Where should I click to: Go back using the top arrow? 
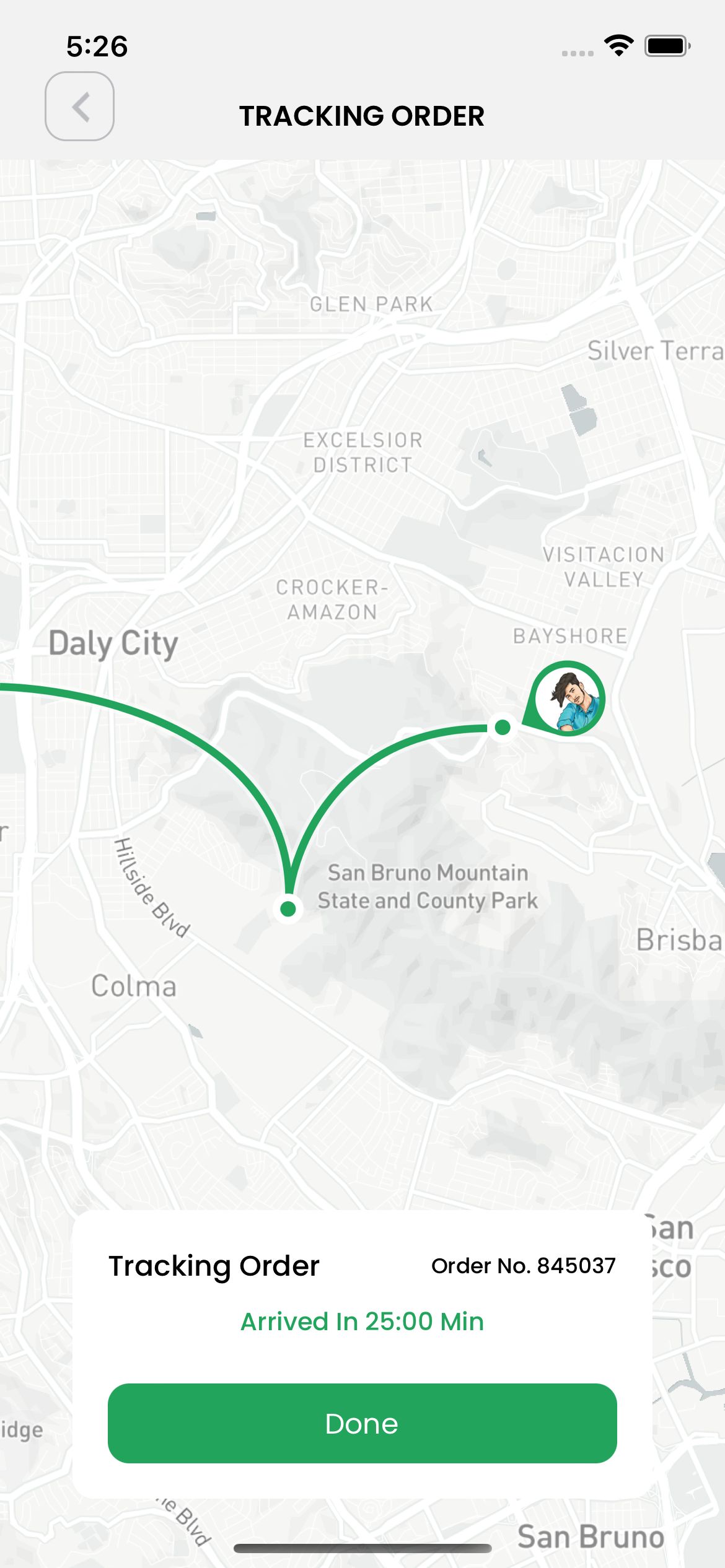coord(79,107)
